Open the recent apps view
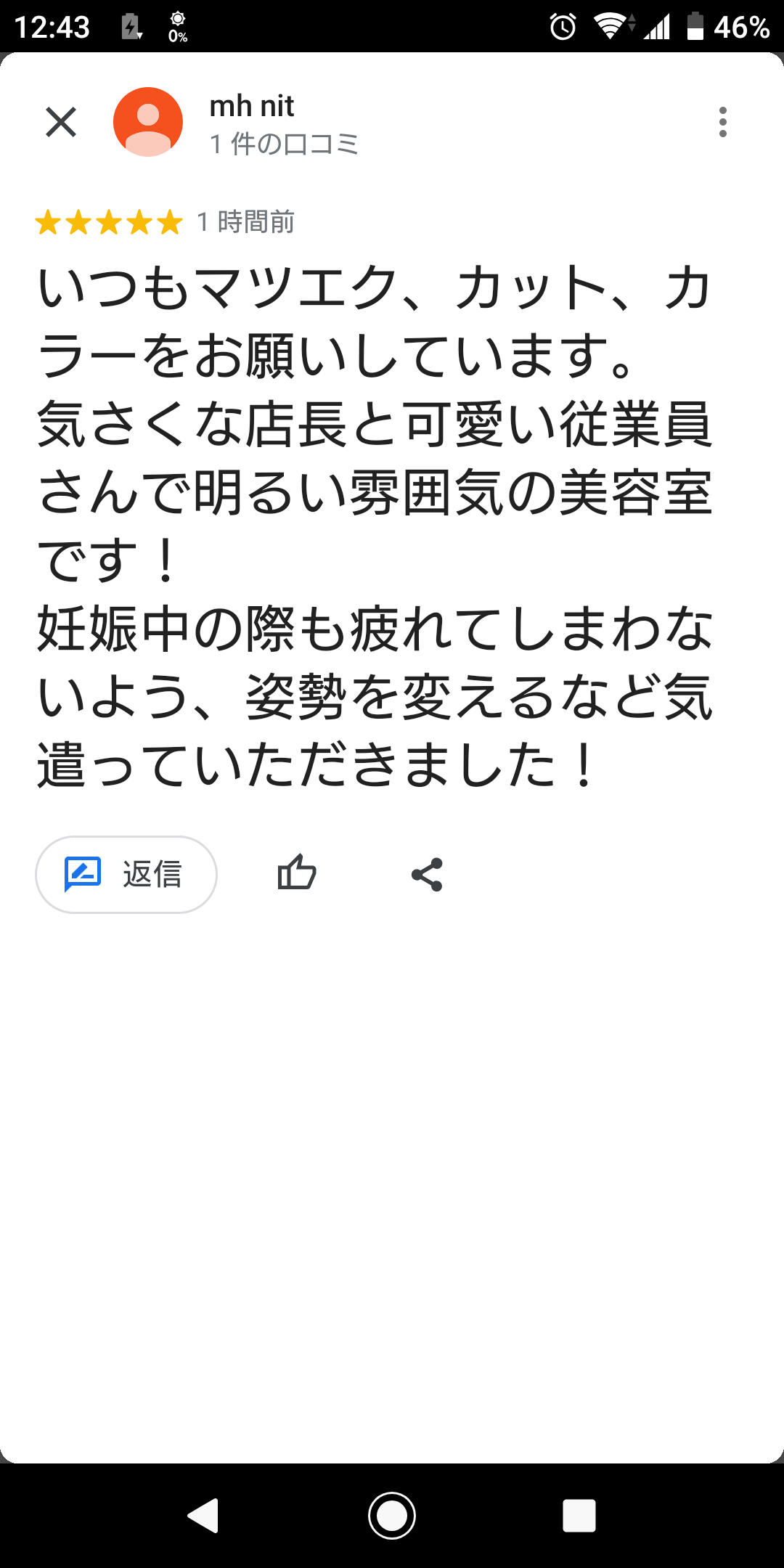This screenshot has width=784, height=1568. coord(579,1515)
